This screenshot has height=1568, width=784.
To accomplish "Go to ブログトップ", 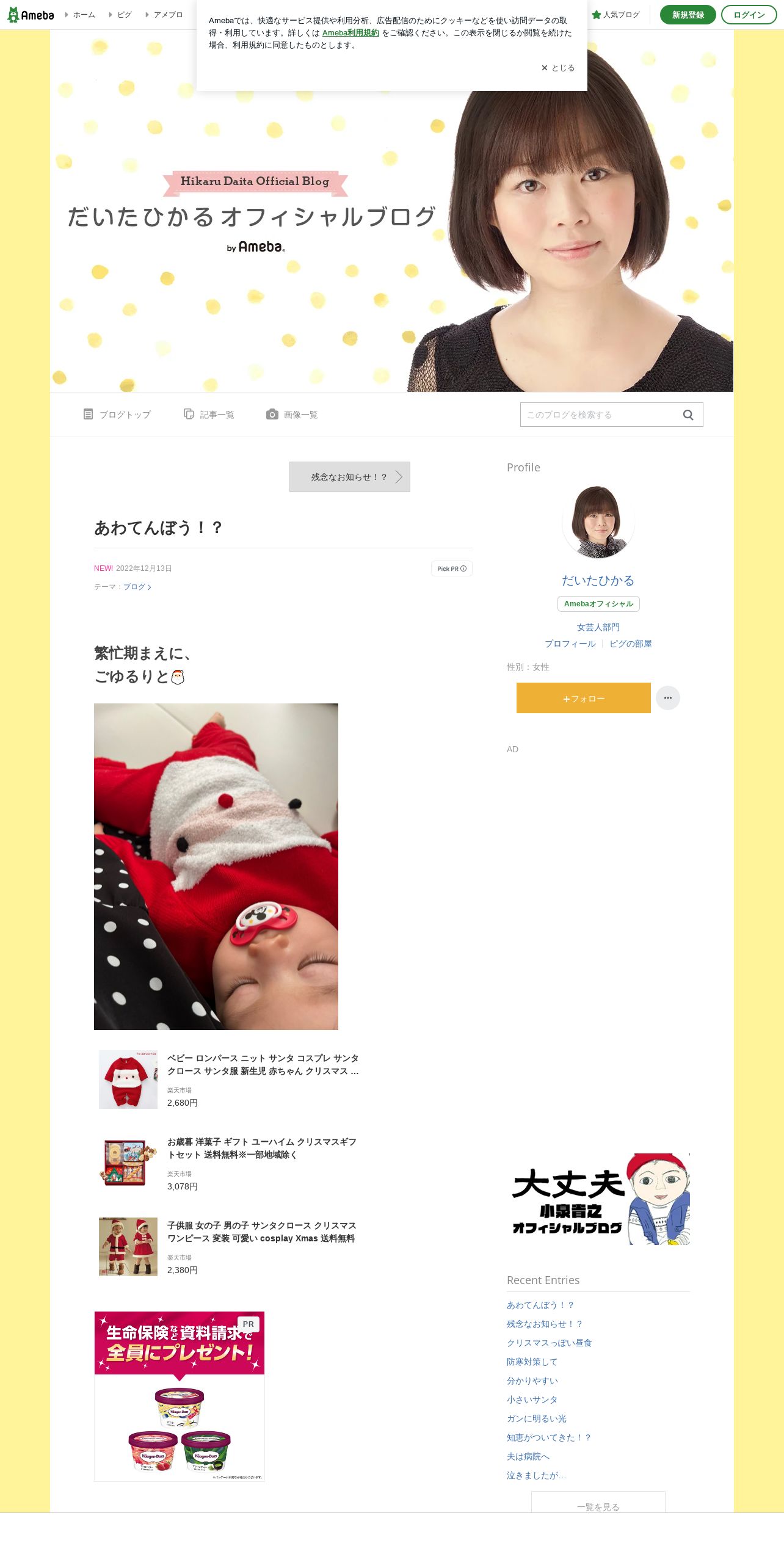I will click(117, 415).
